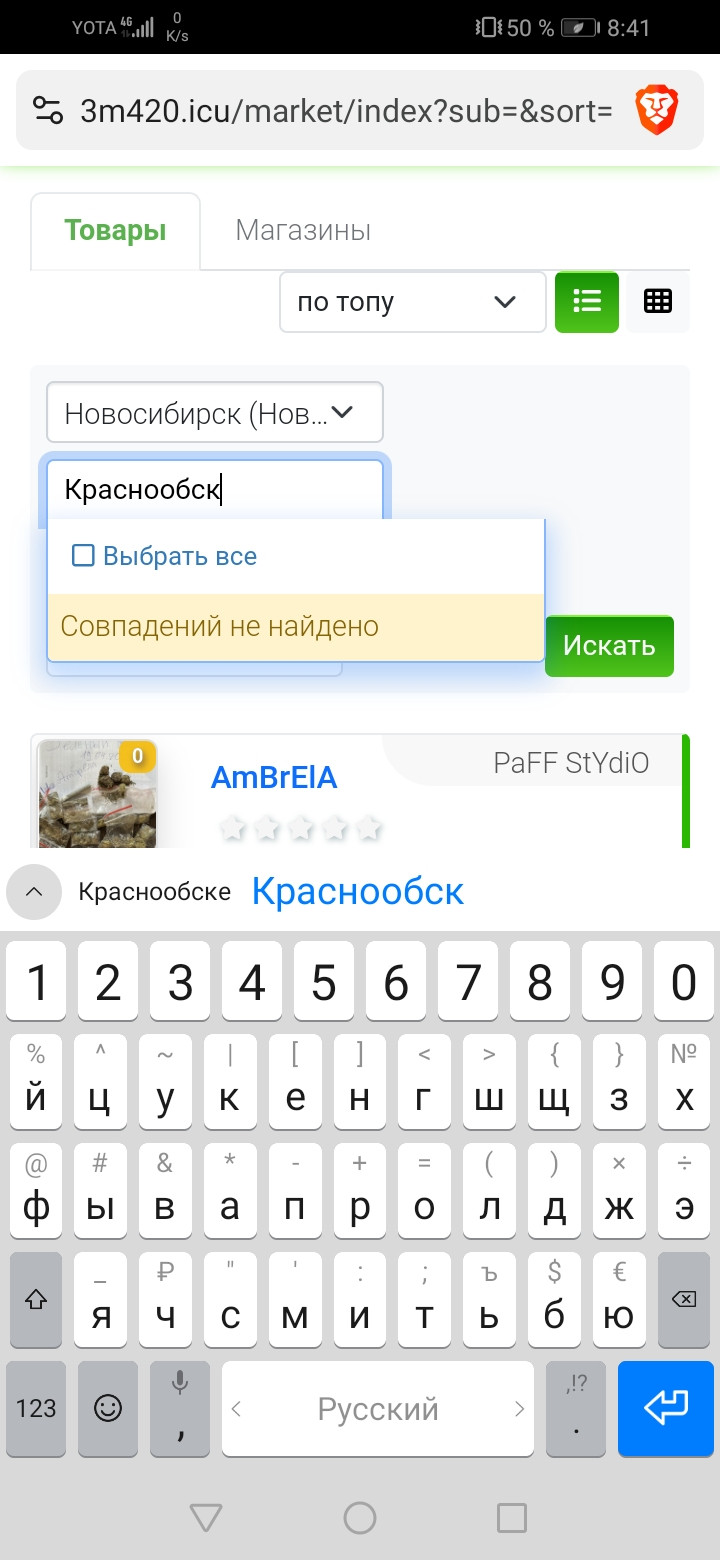Tap the URL address bar
Image resolution: width=720 pixels, height=1560 pixels.
point(345,110)
